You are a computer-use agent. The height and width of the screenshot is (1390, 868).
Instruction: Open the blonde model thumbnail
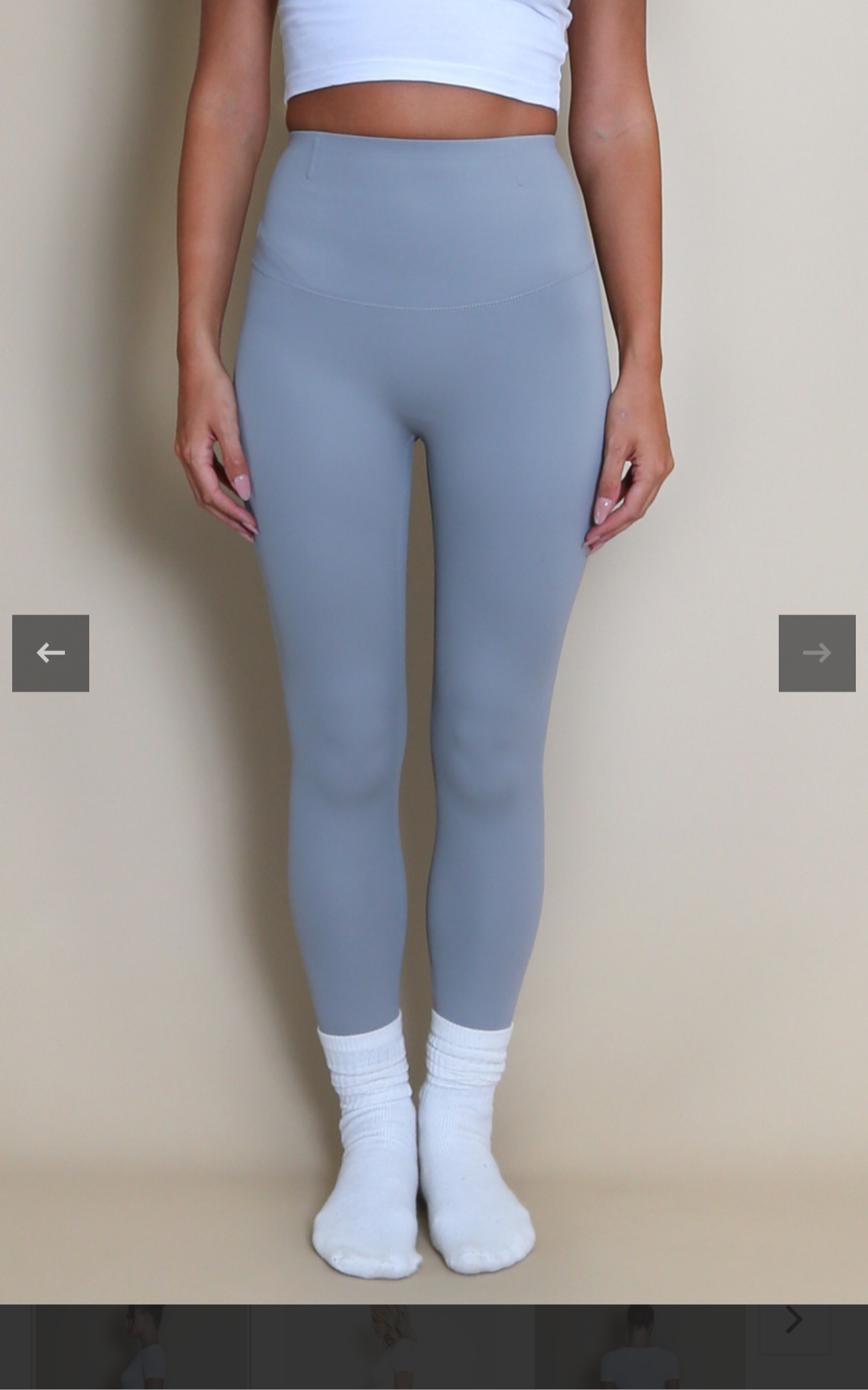(392, 1347)
